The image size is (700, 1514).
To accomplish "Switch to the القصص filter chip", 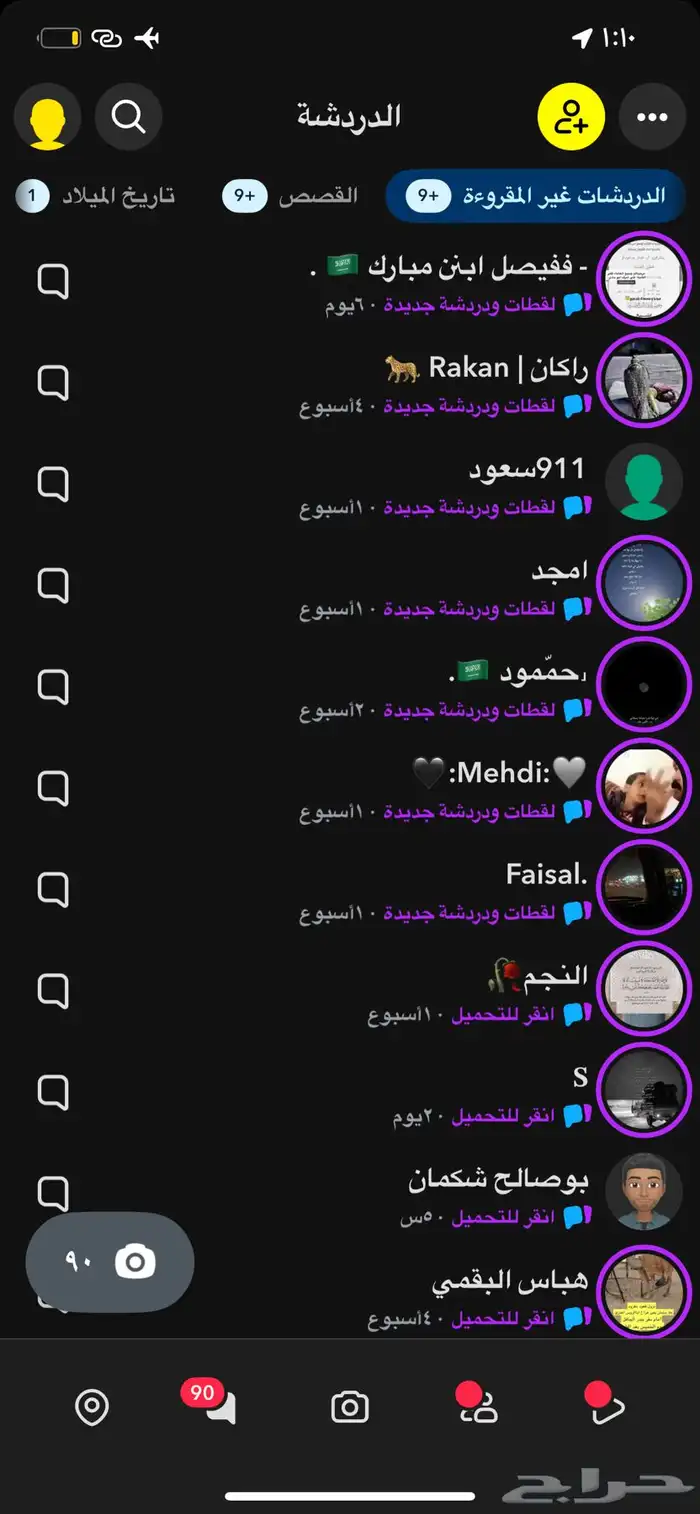I will tap(290, 196).
